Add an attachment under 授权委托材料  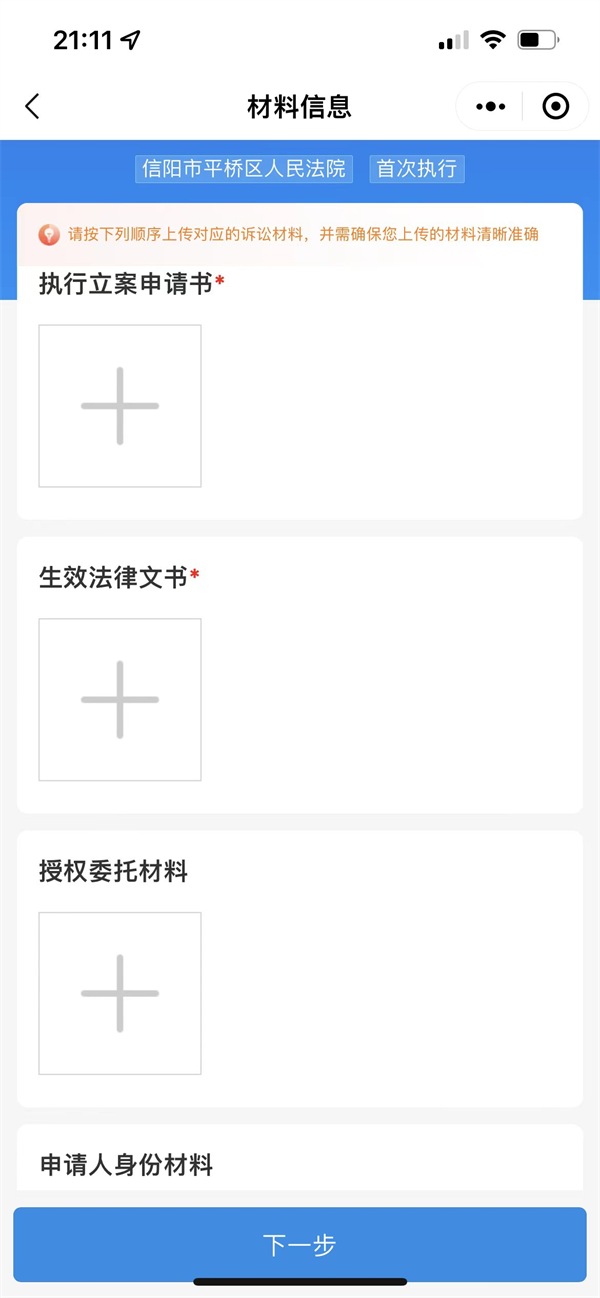click(x=120, y=993)
